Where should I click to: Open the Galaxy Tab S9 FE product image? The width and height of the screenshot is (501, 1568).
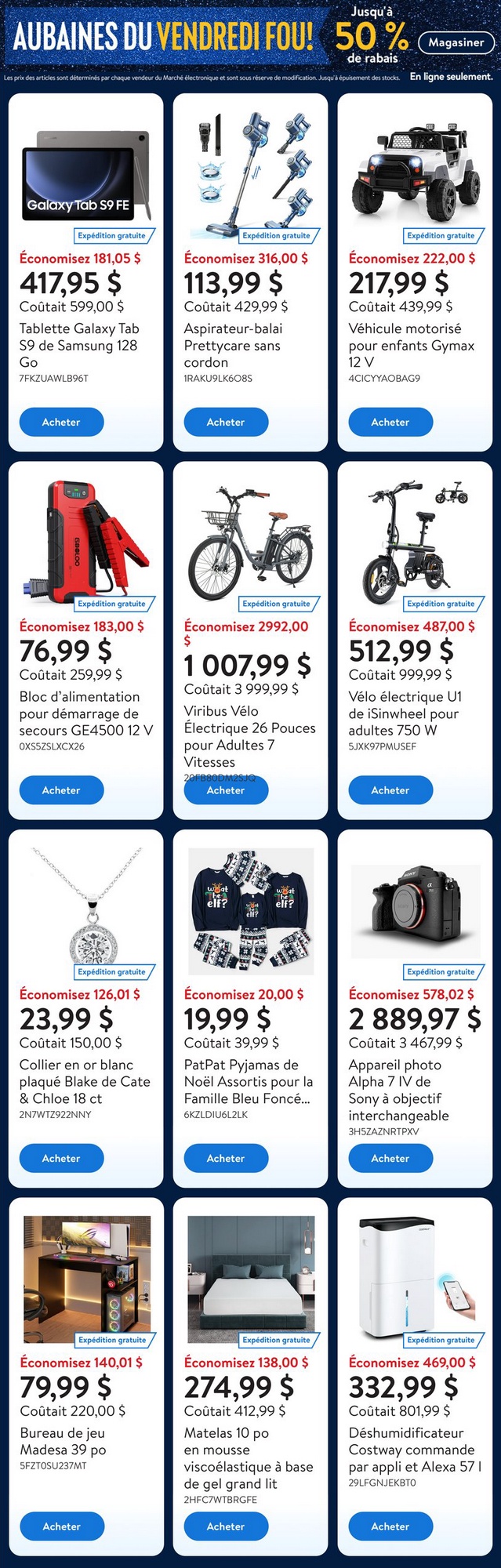click(85, 175)
